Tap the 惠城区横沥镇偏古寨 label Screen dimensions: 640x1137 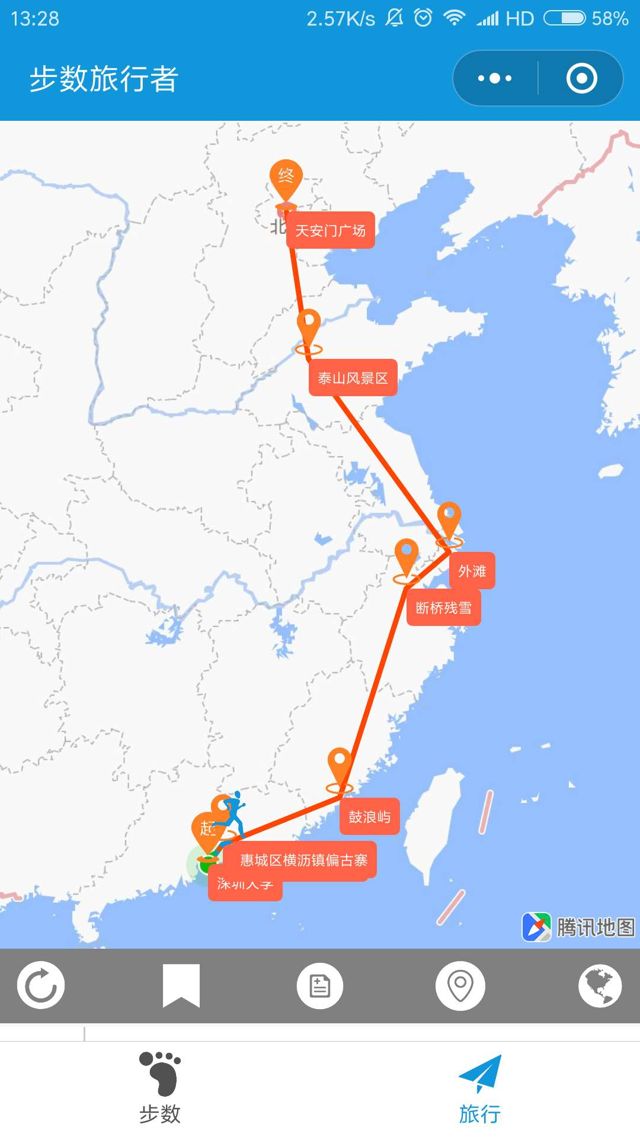click(x=303, y=859)
